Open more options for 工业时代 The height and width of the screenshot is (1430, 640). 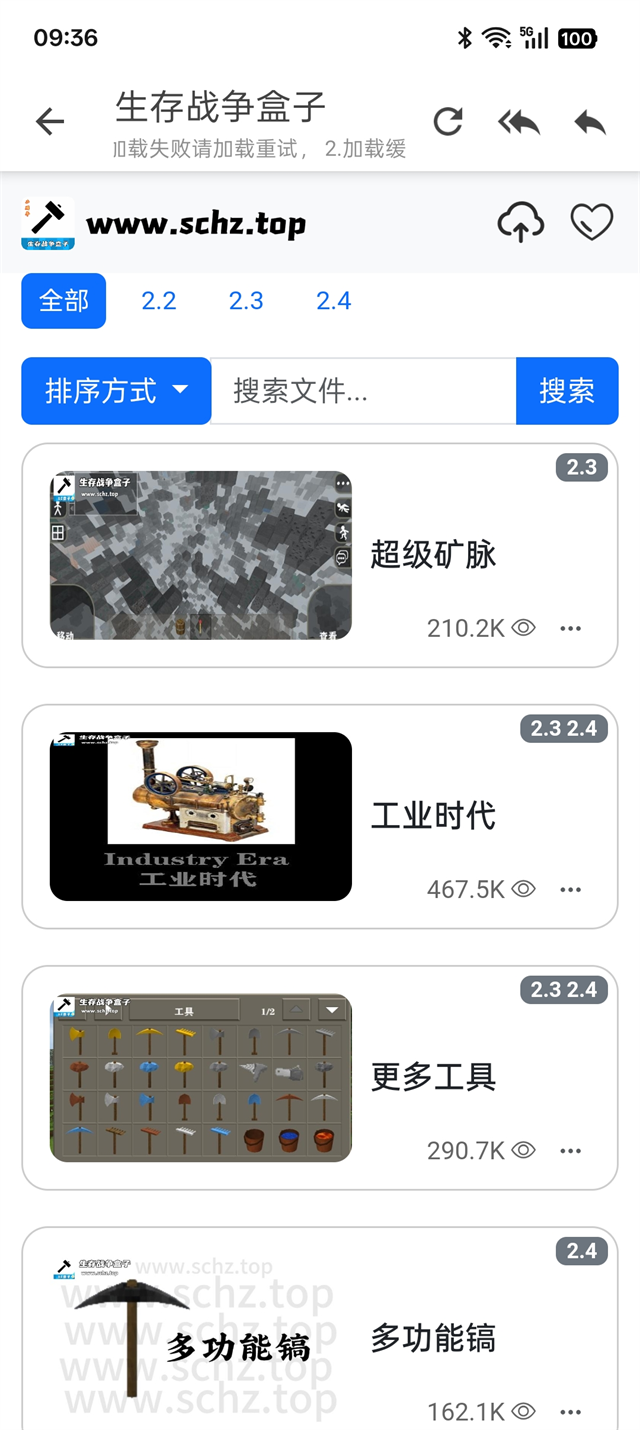coord(571,890)
